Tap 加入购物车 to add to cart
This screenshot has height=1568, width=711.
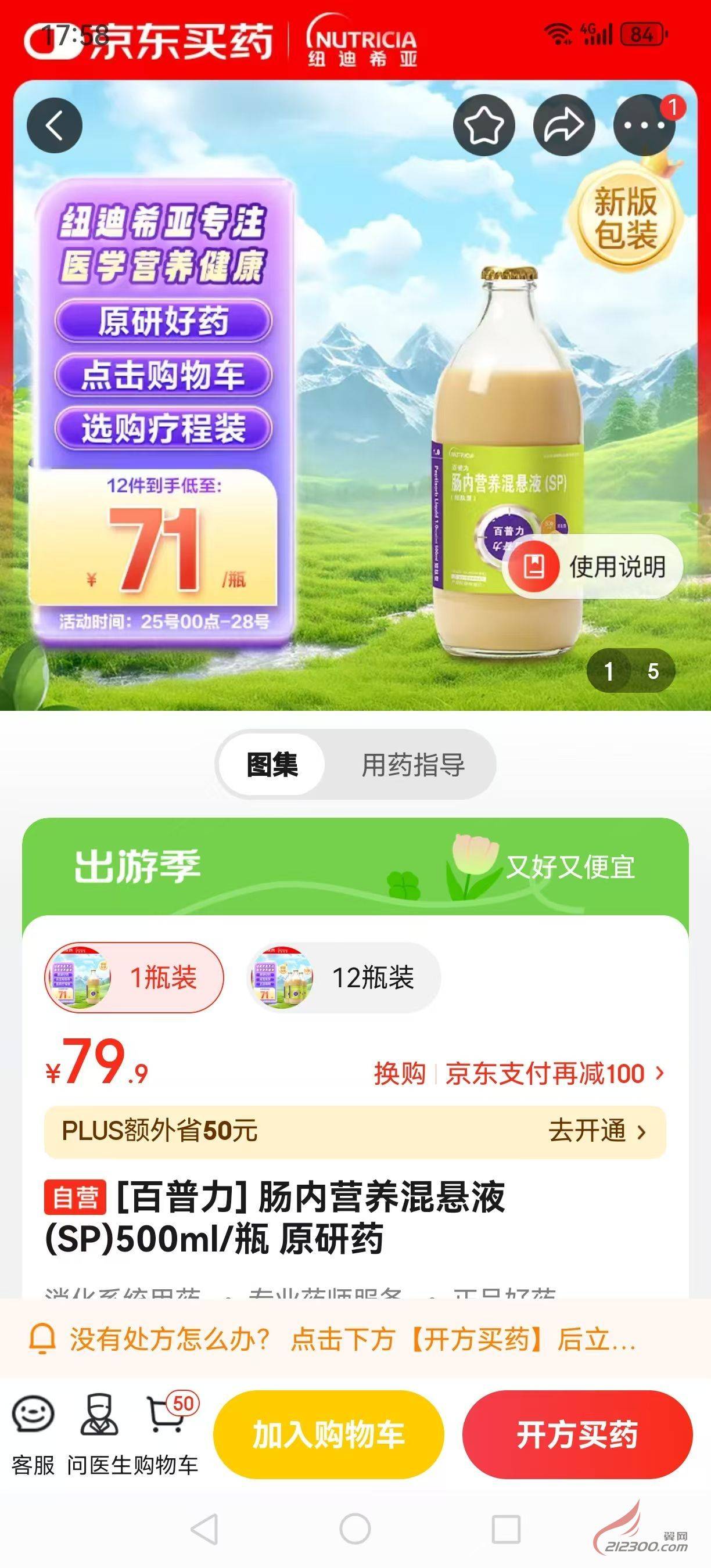[x=328, y=1434]
